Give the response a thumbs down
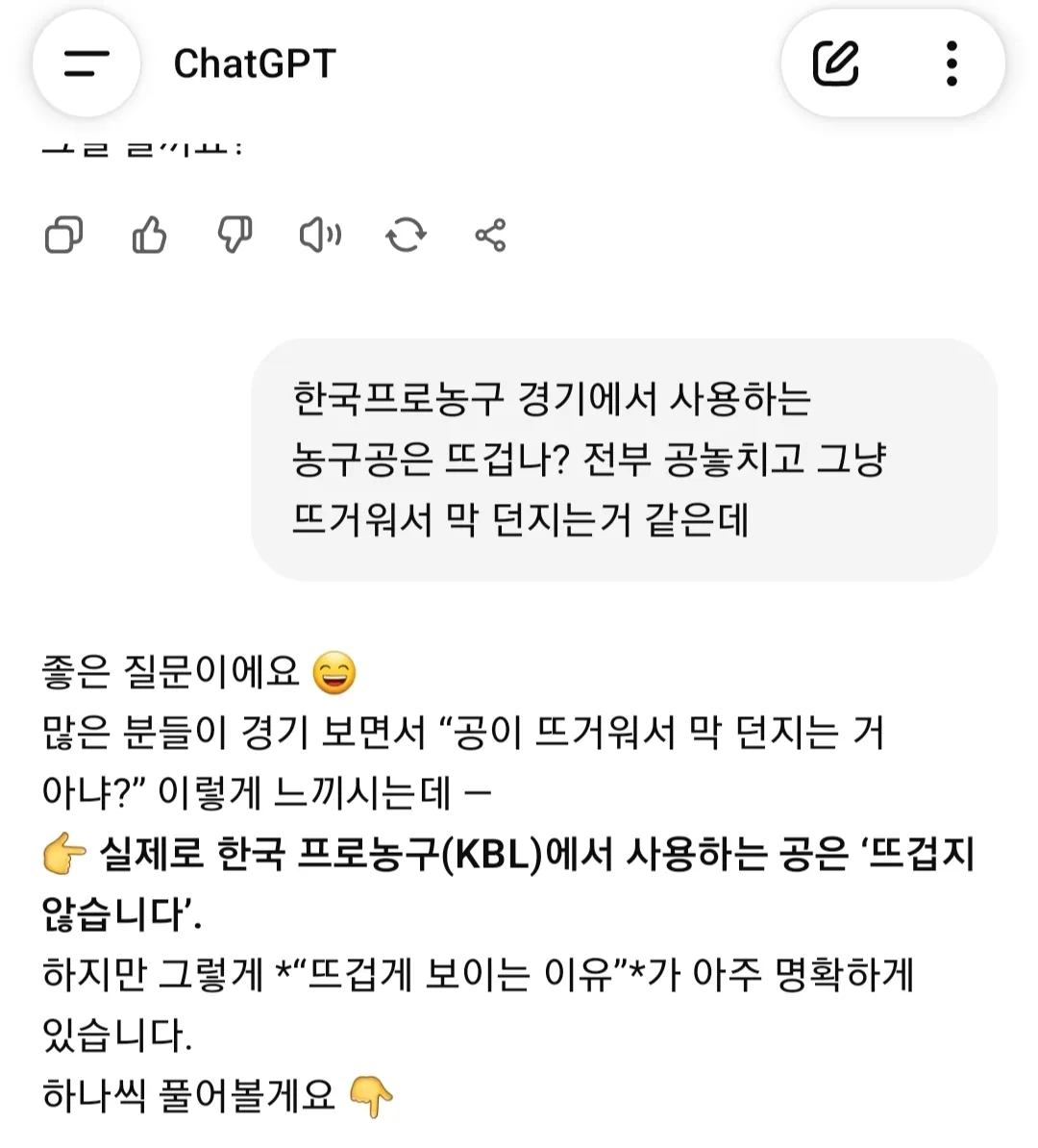Image resolution: width=1038 pixels, height=1148 pixels. tap(235, 235)
